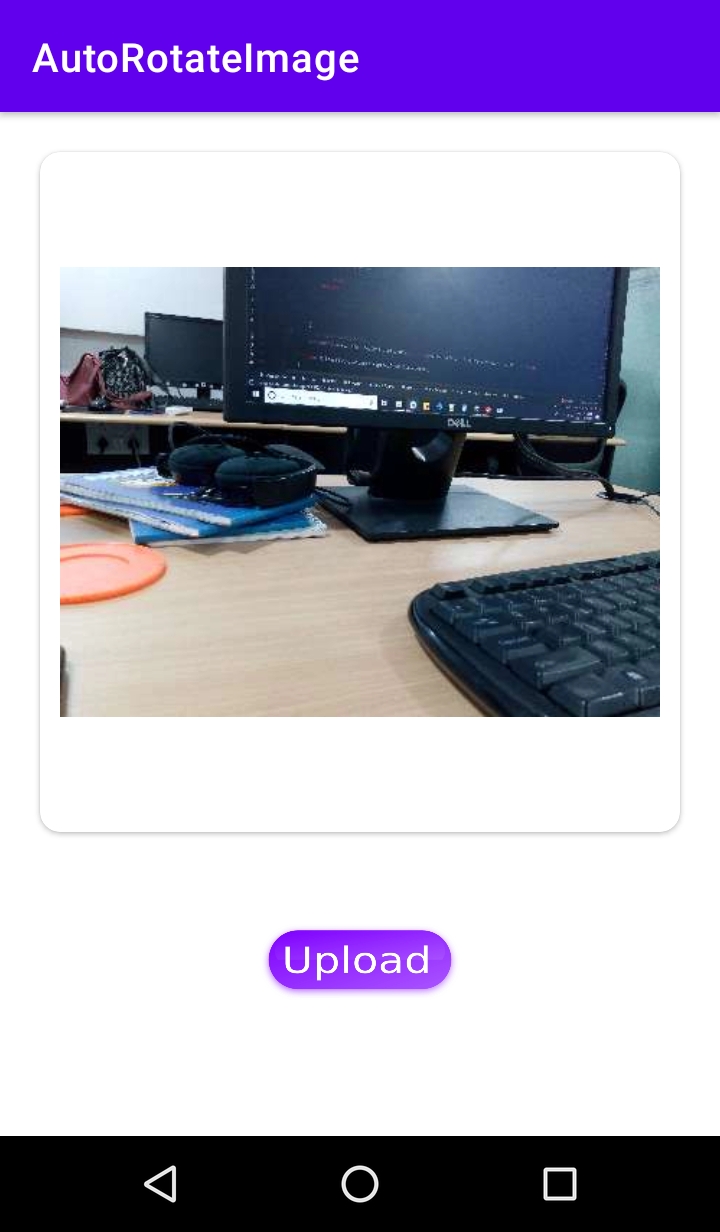Click the purple app bar at the top

pos(360,56)
